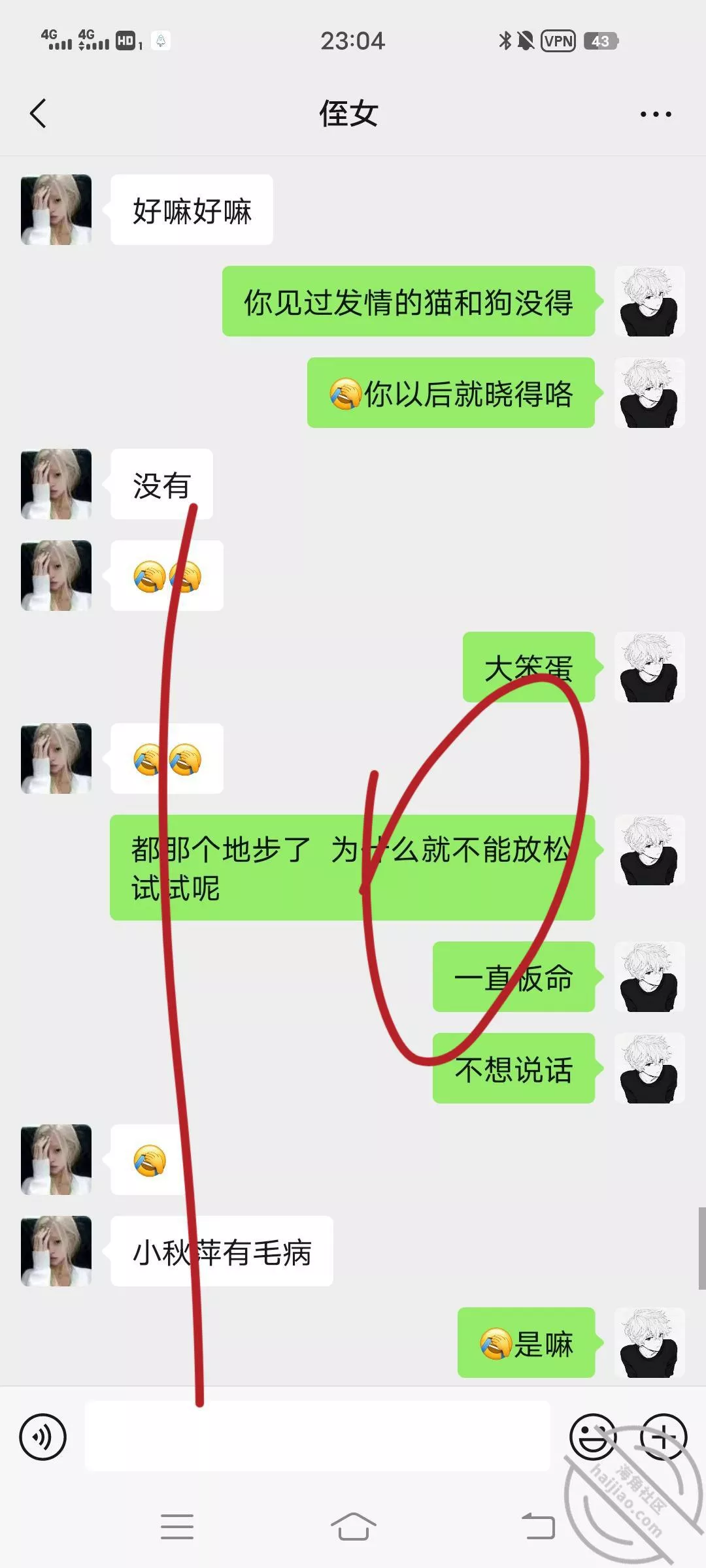This screenshot has height=1568, width=706.
Task: Tap the system home button
Action: 353,1527
